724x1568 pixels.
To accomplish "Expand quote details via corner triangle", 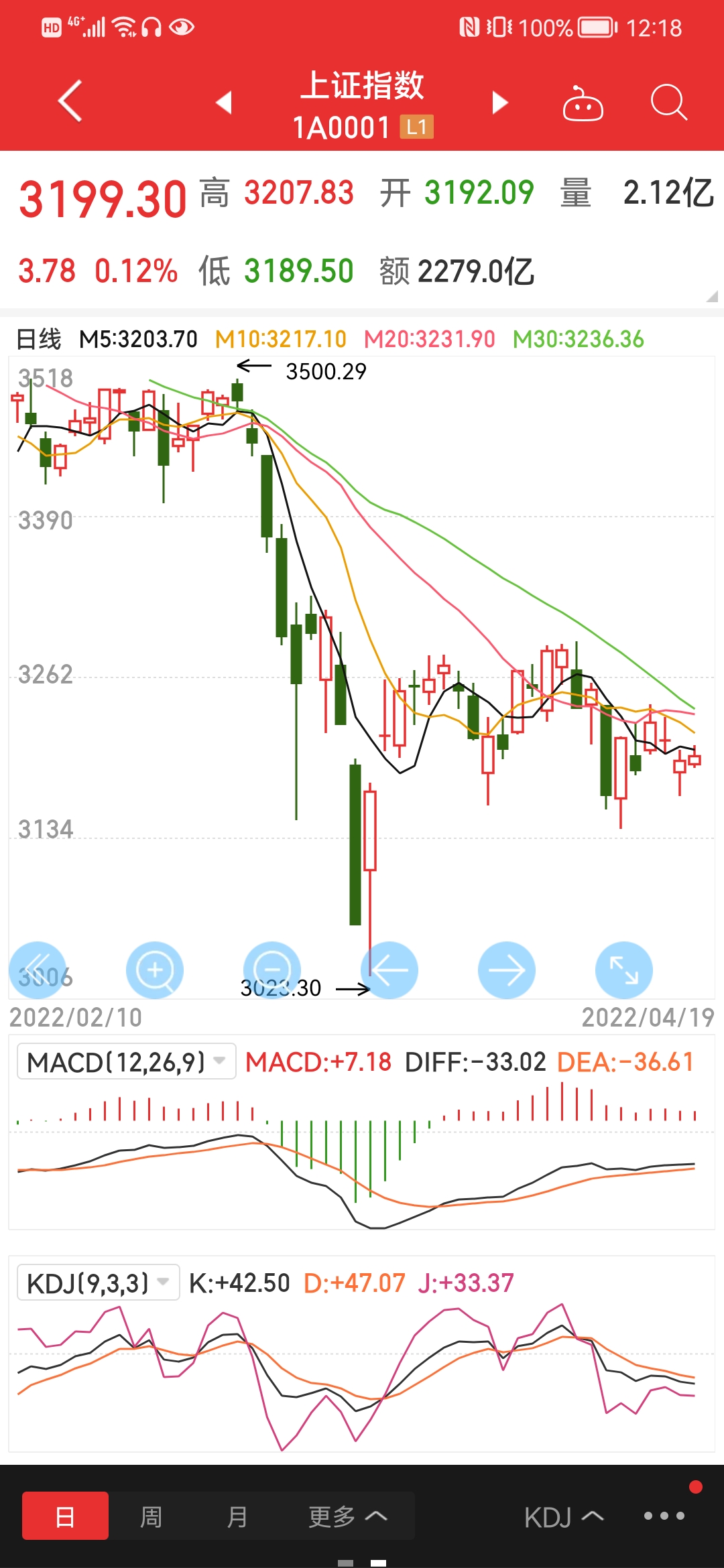I will [711, 296].
